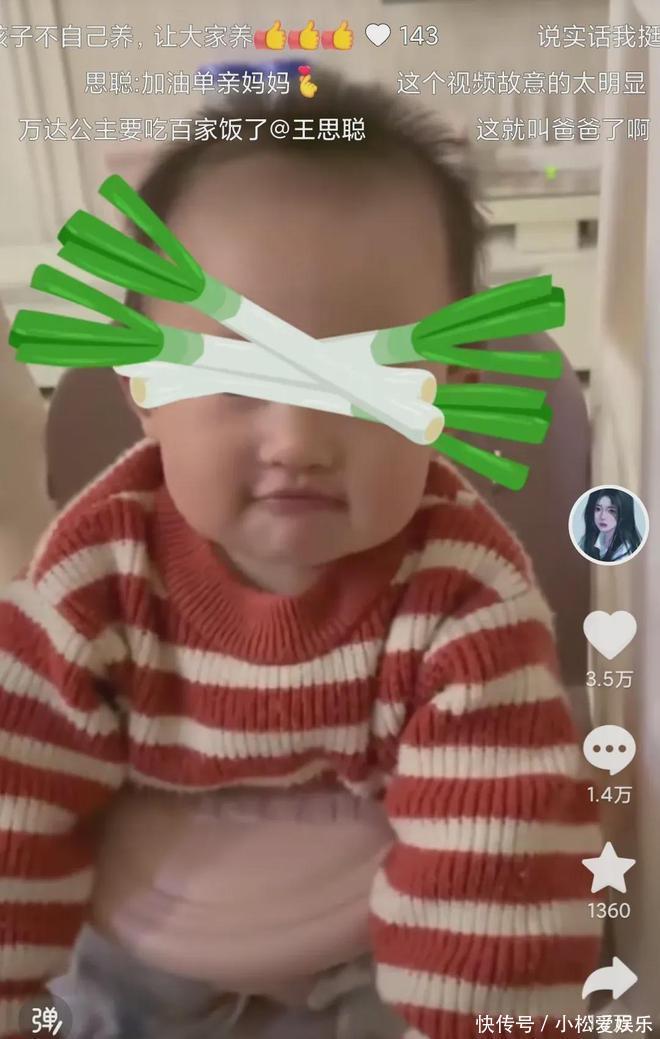Share this video via the arrow icon
This screenshot has height=1039, width=660.
click(609, 978)
